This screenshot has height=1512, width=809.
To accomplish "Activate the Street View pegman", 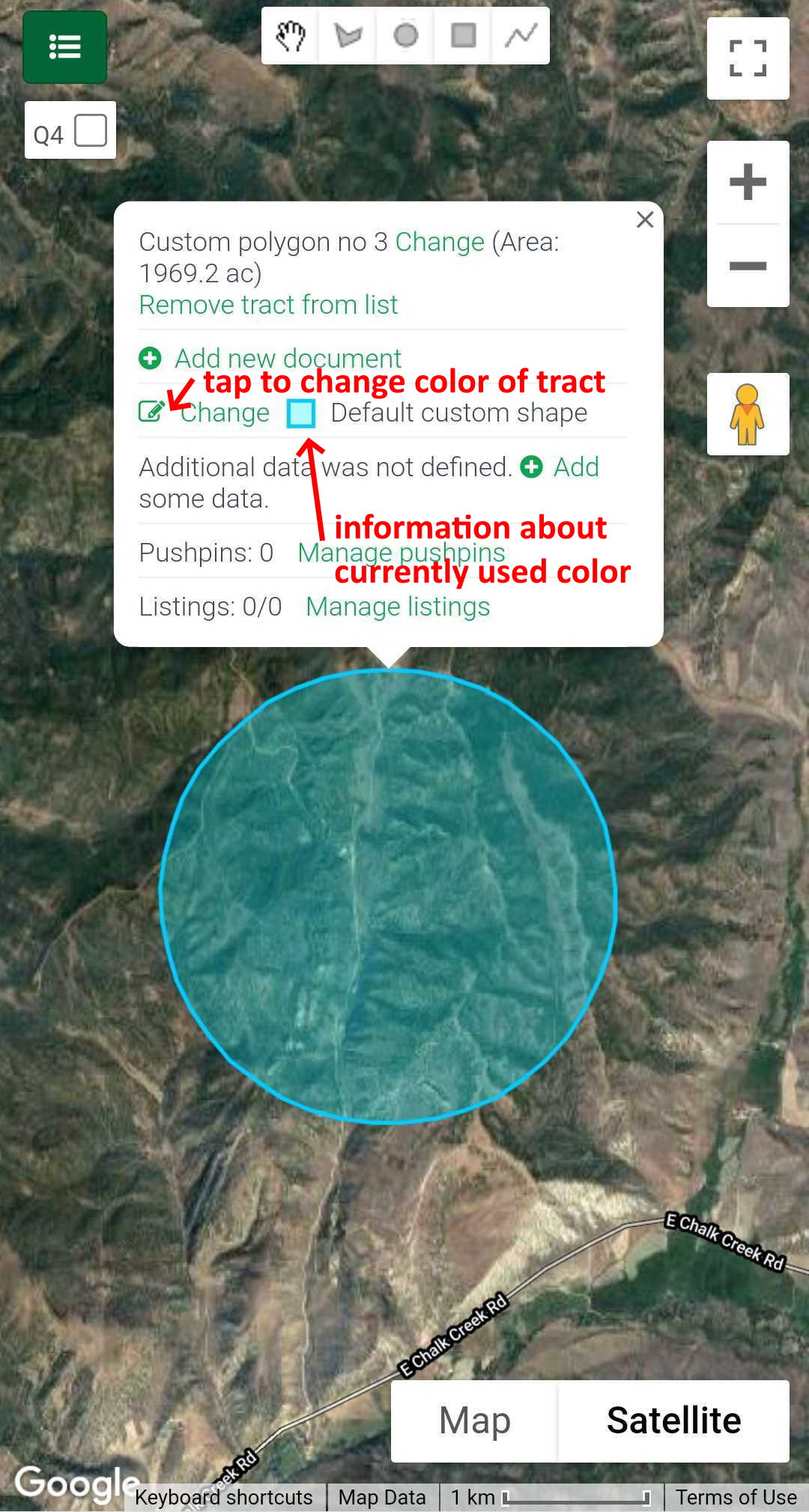I will click(x=748, y=414).
